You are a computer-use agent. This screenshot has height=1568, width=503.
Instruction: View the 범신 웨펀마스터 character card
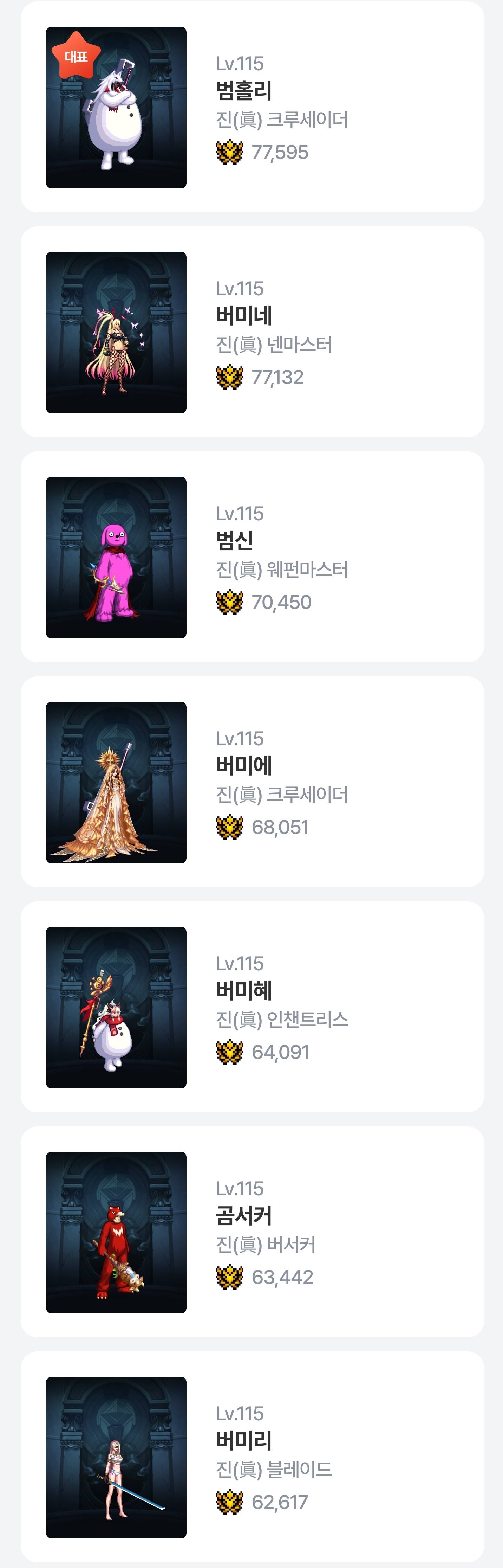[x=252, y=557]
